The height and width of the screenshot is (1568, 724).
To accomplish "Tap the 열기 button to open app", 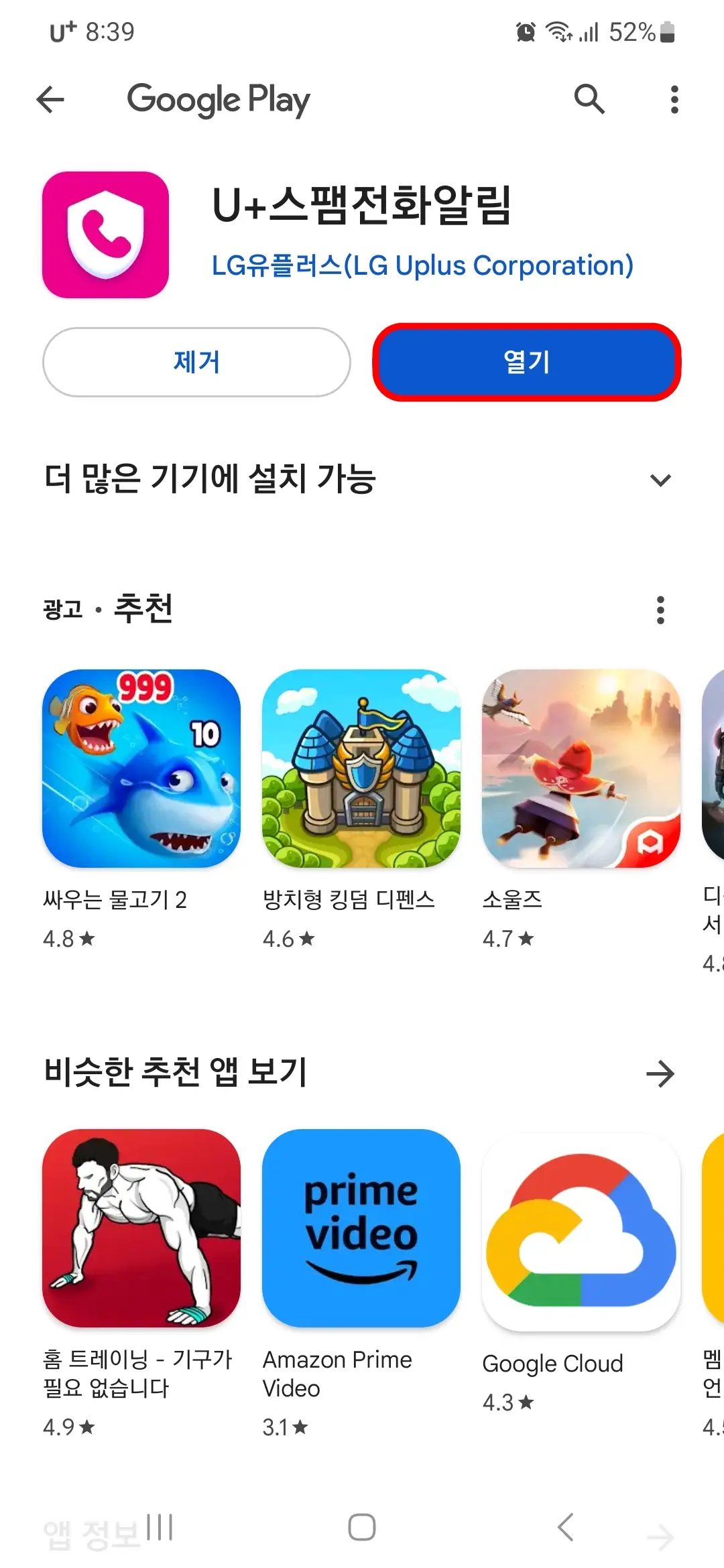I will tap(526, 363).
